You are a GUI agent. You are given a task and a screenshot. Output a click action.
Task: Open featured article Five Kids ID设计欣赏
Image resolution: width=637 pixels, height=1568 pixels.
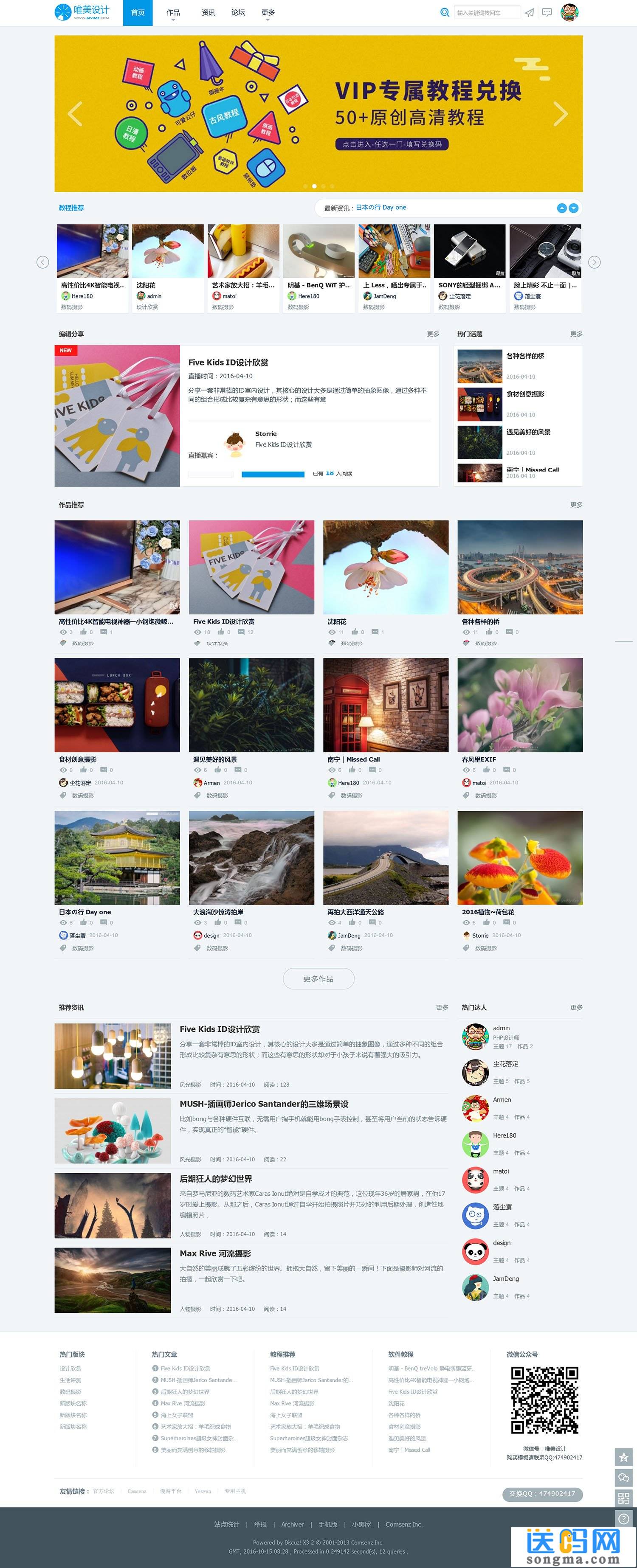point(228,362)
